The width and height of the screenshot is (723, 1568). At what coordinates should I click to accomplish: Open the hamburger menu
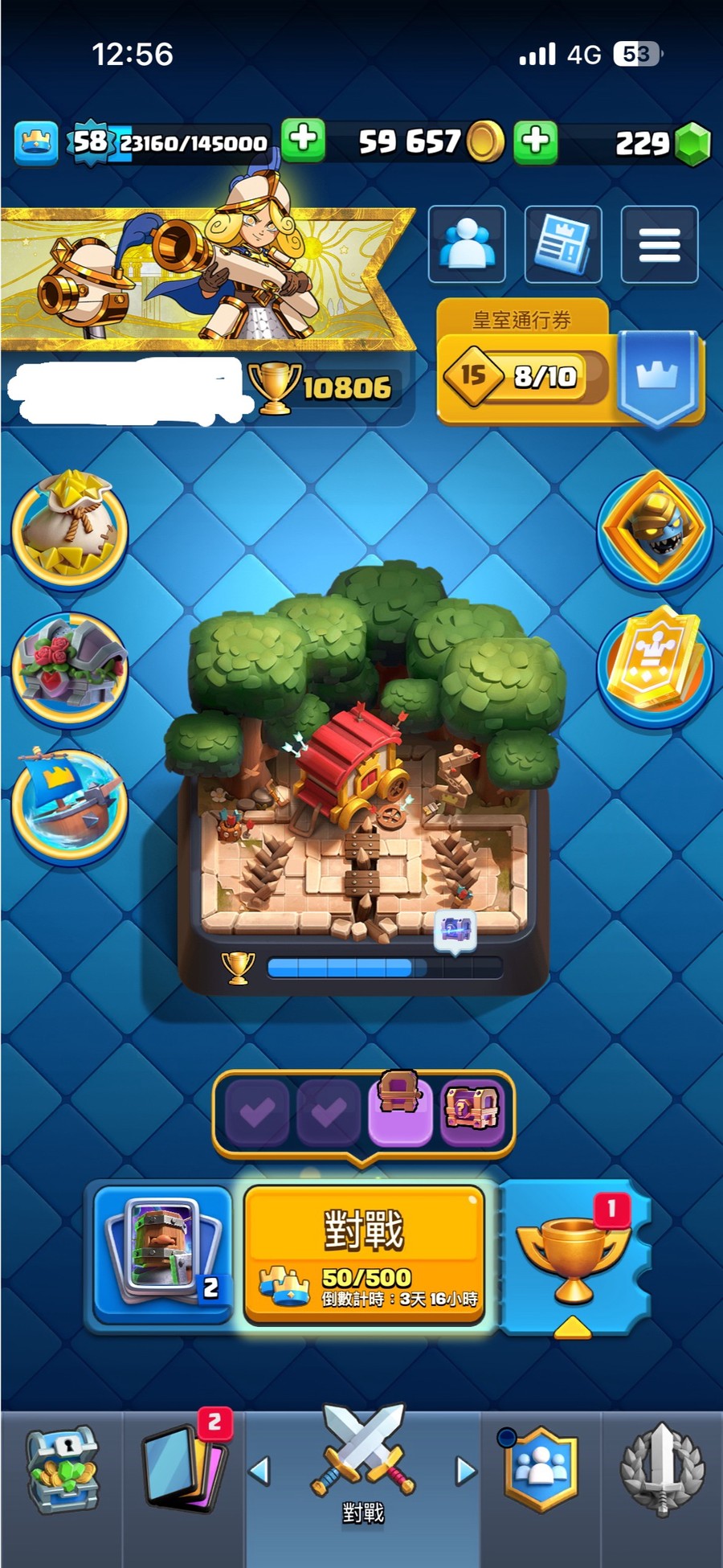click(x=659, y=244)
